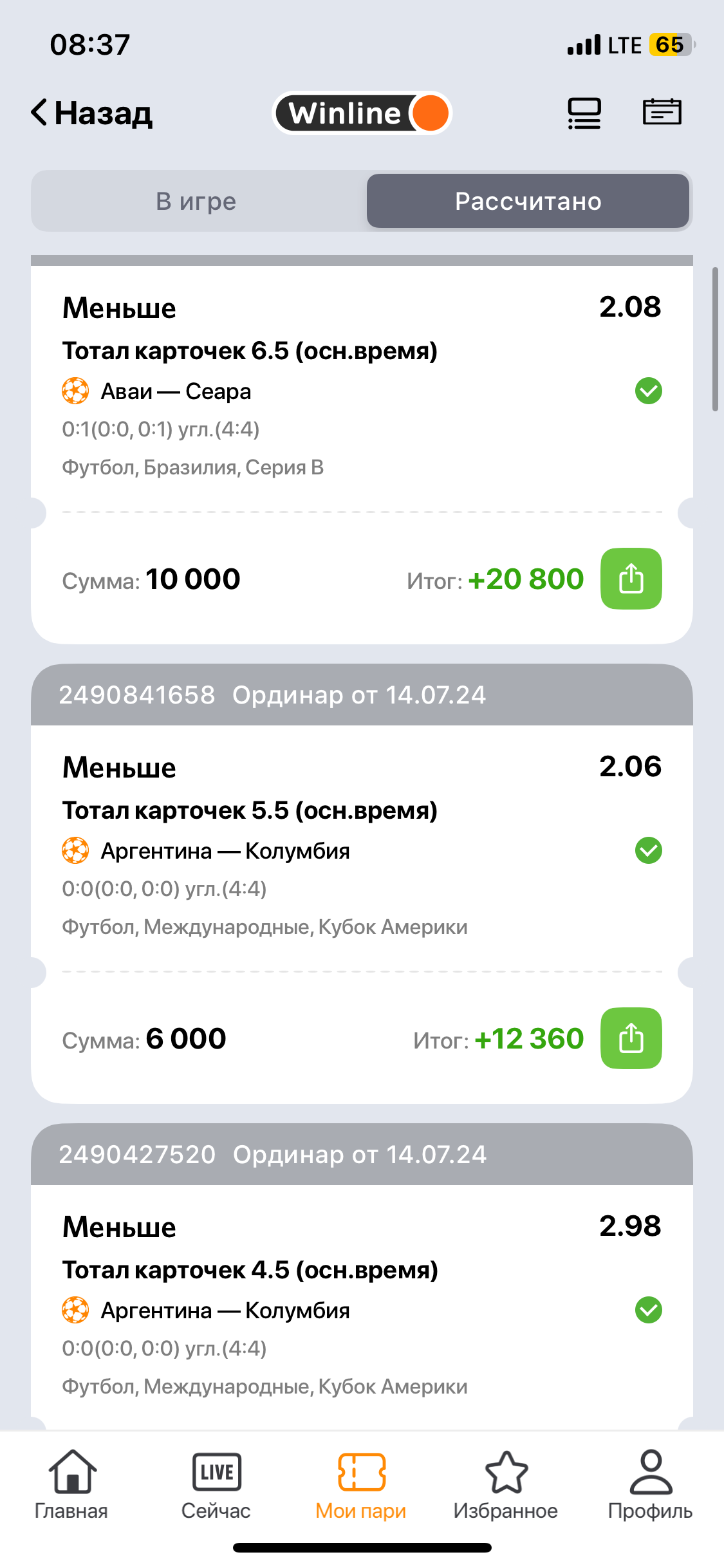The width and height of the screenshot is (724, 1568).
Task: Share the Аваи — Сеара bet result
Action: pos(631,579)
